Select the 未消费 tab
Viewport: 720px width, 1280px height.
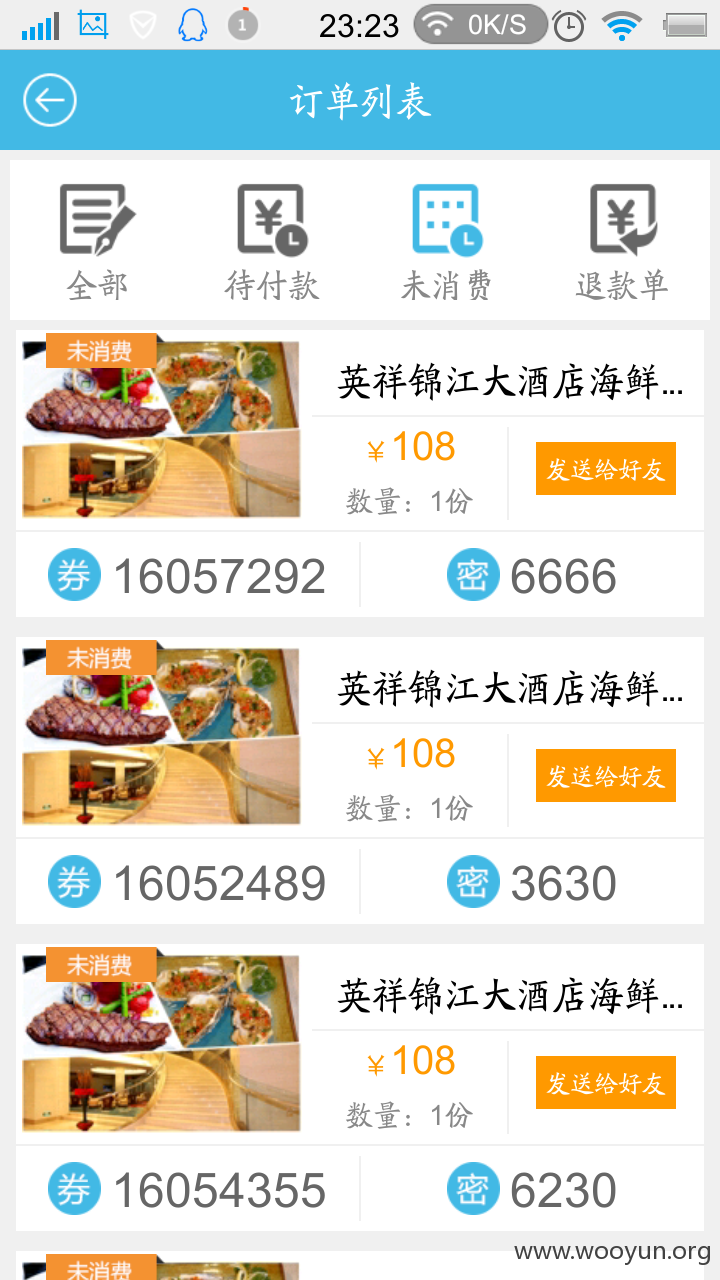[x=447, y=242]
